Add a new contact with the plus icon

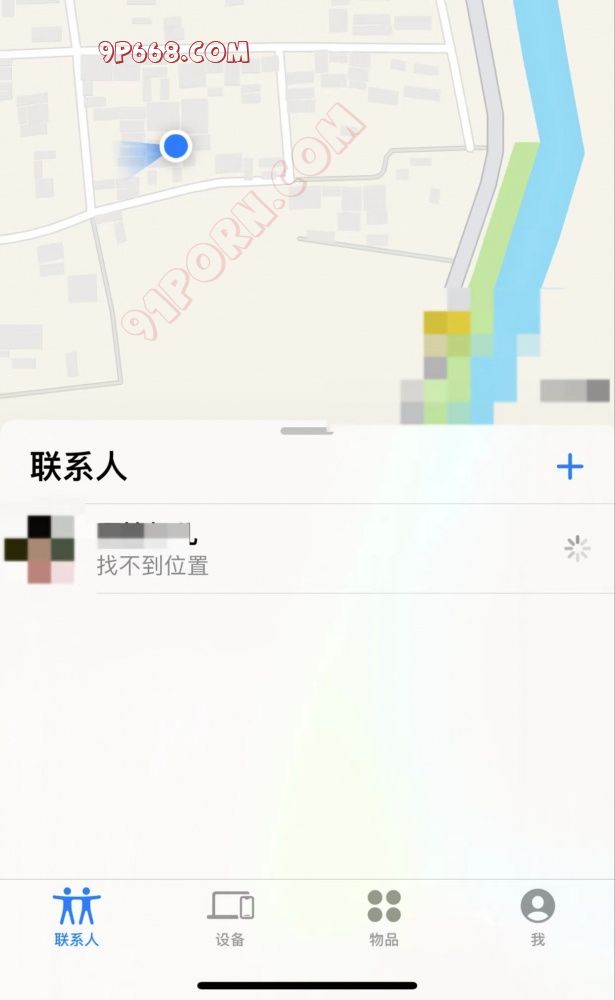(569, 466)
